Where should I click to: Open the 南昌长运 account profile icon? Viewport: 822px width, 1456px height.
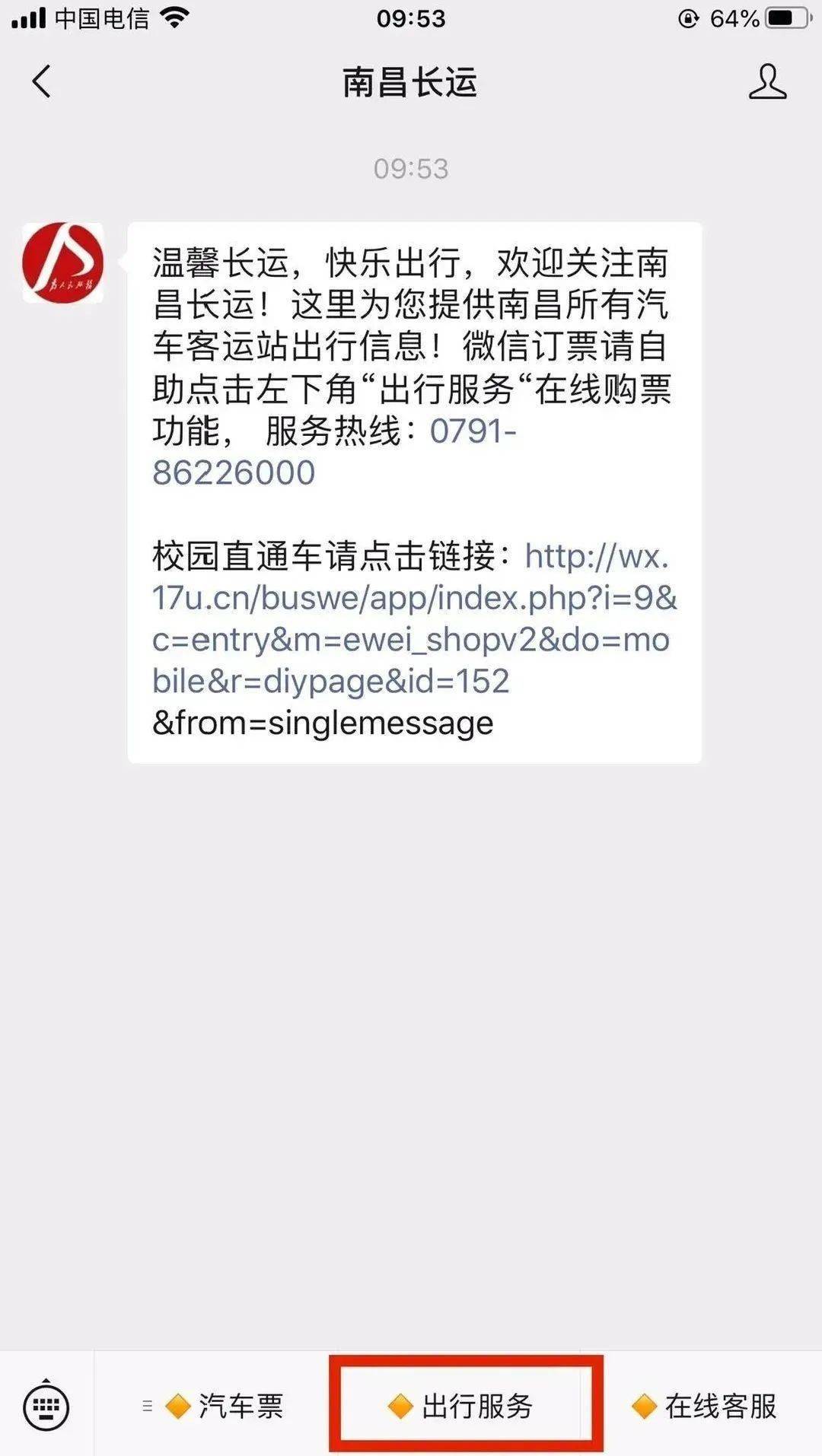coord(766,81)
